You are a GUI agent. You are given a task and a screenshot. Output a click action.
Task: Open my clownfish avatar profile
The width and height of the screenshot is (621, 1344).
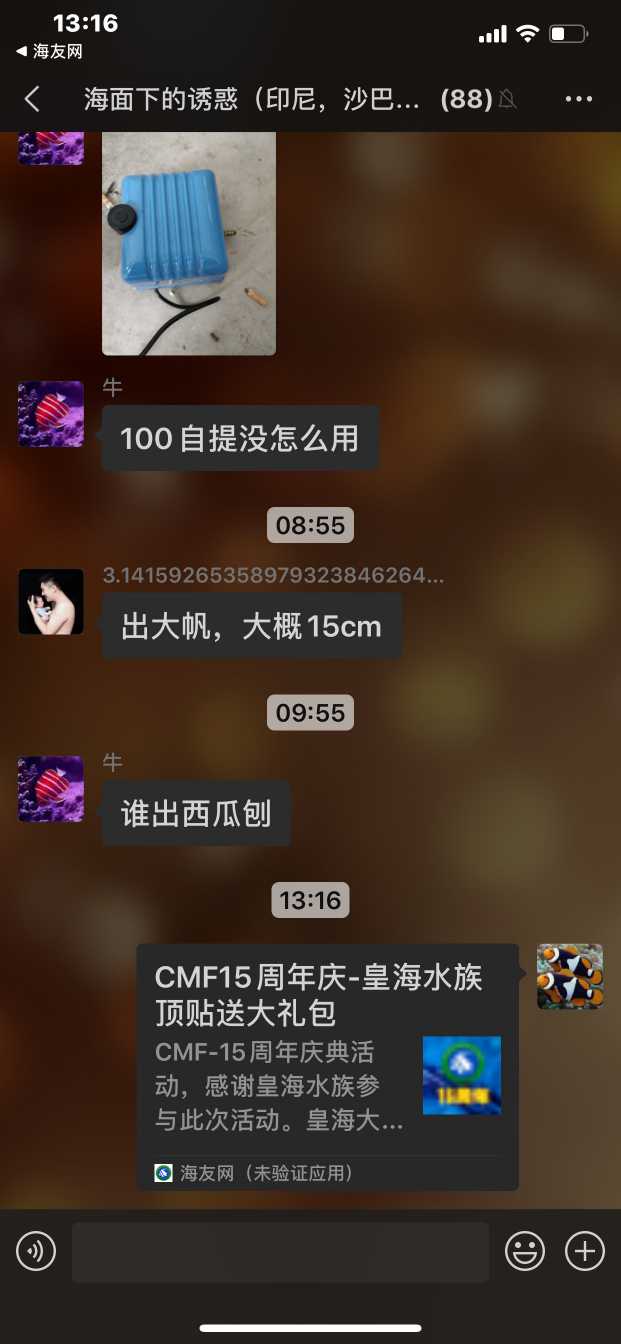pyautogui.click(x=570, y=976)
